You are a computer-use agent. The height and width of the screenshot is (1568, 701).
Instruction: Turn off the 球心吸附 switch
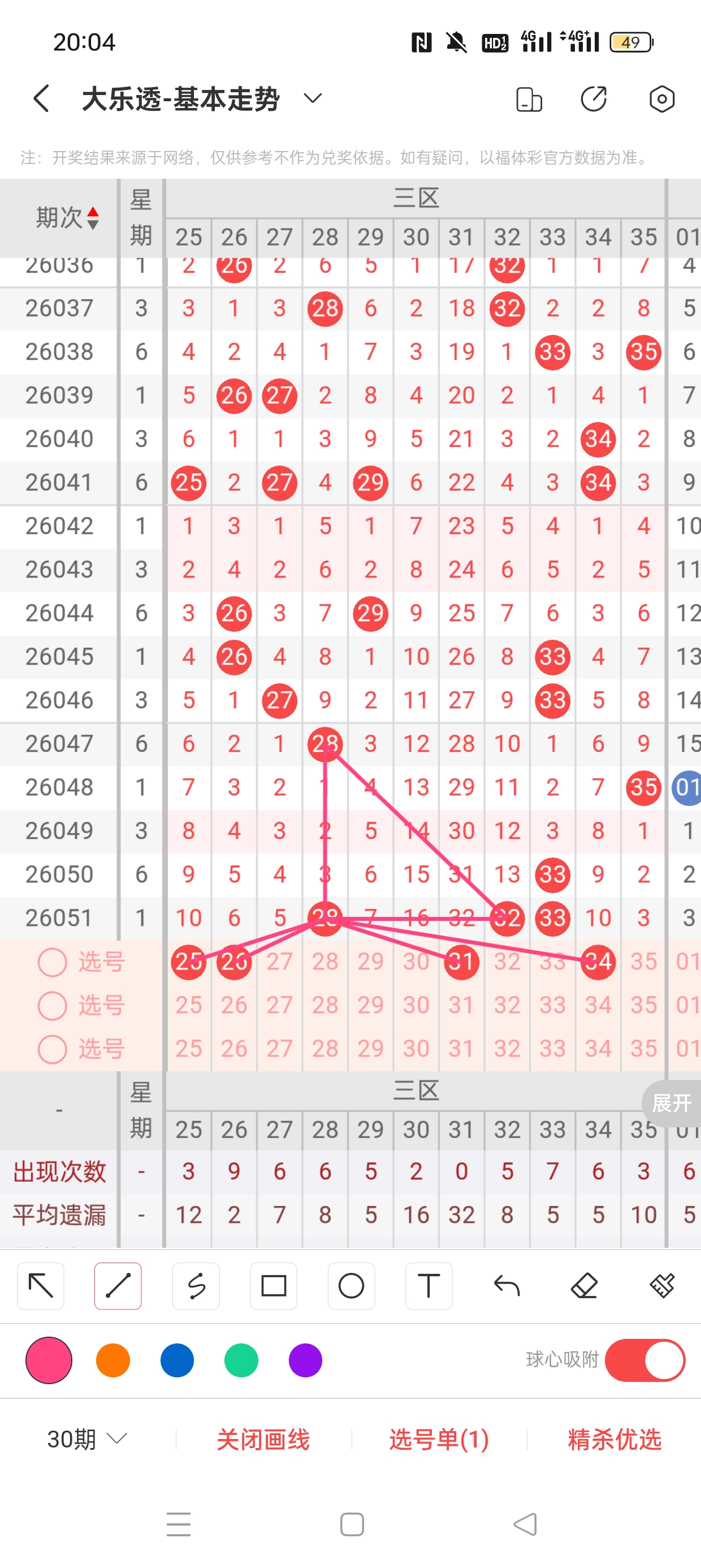pos(645,1360)
